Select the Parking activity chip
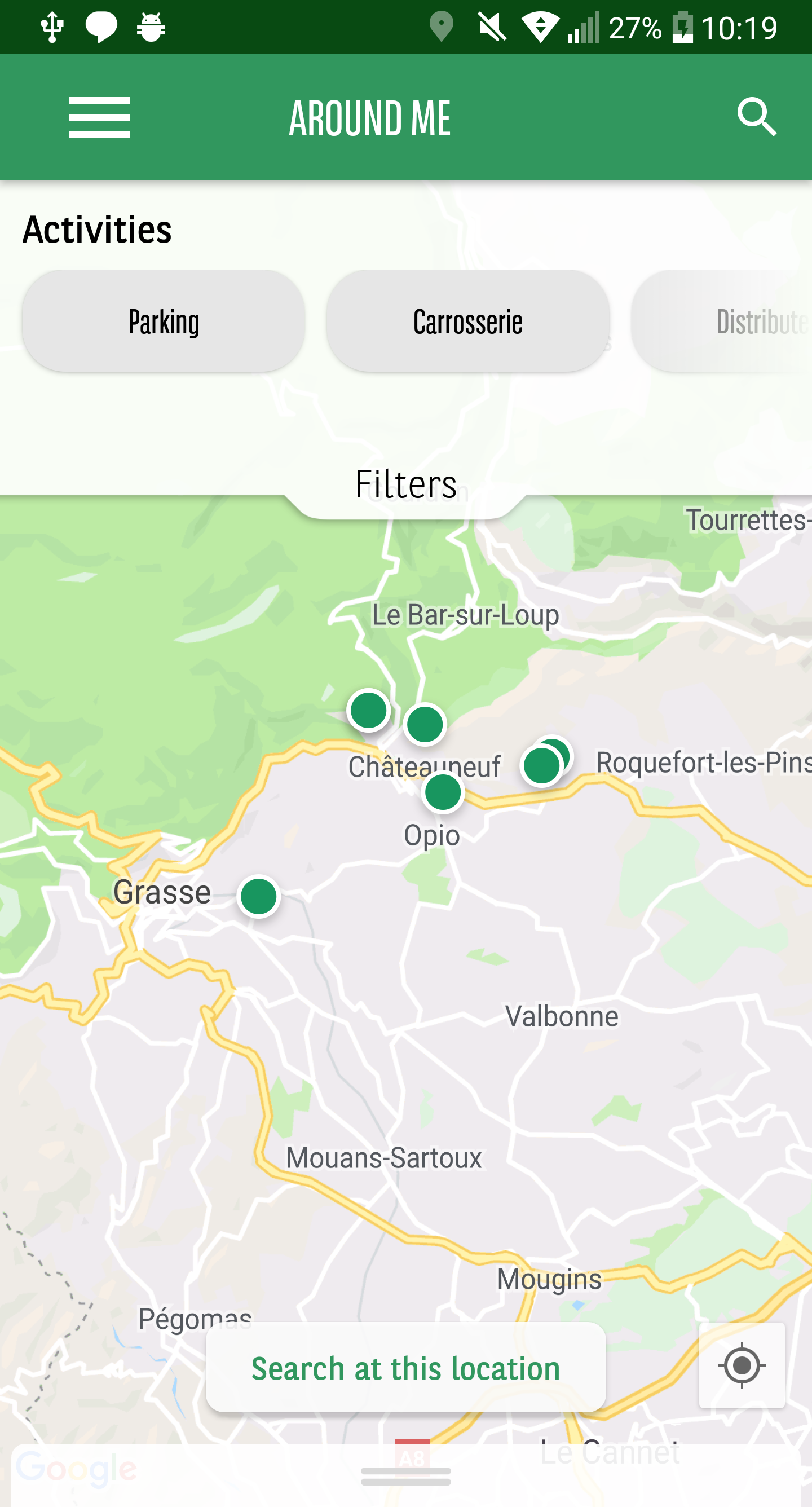 [163, 321]
